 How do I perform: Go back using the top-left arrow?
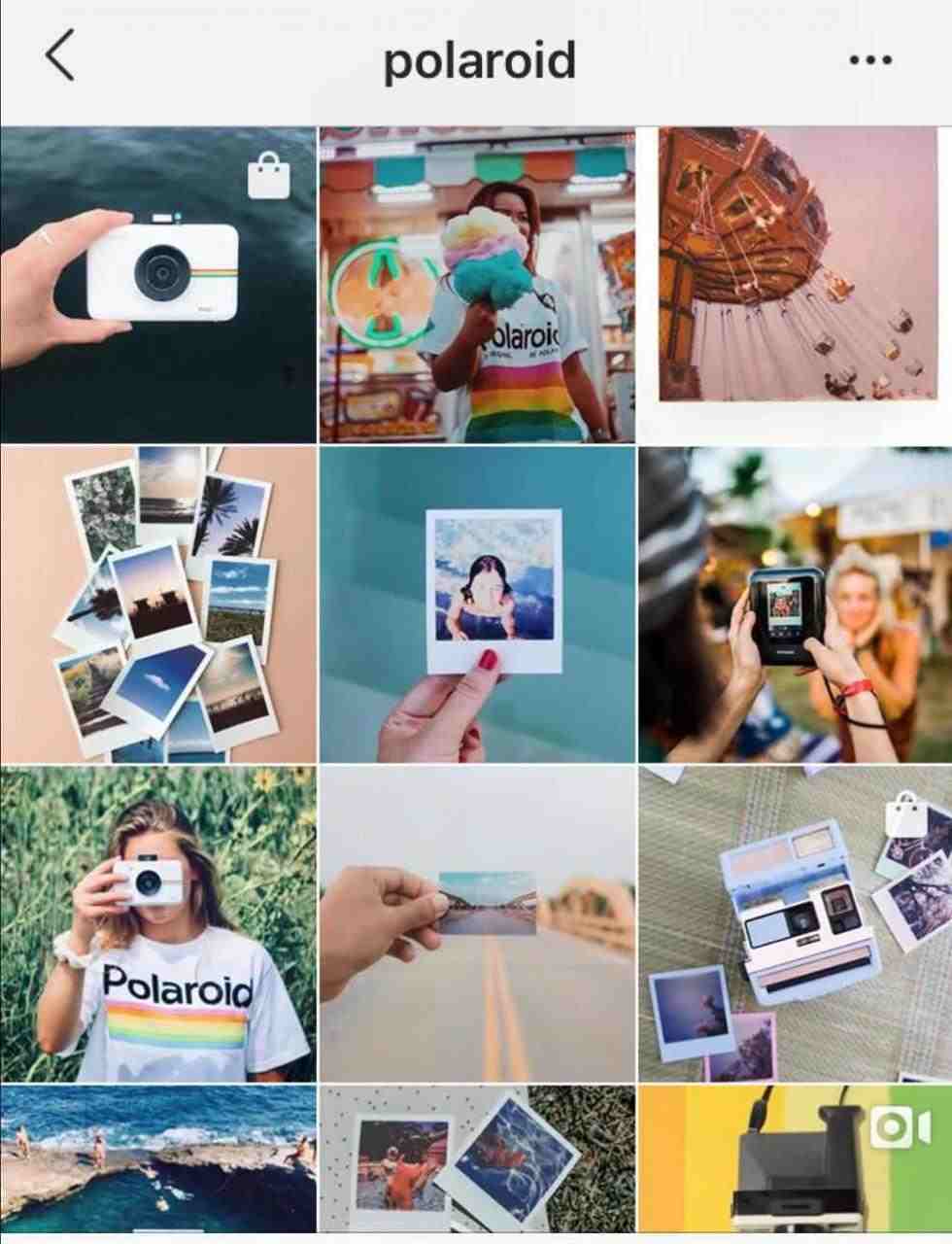[60, 56]
